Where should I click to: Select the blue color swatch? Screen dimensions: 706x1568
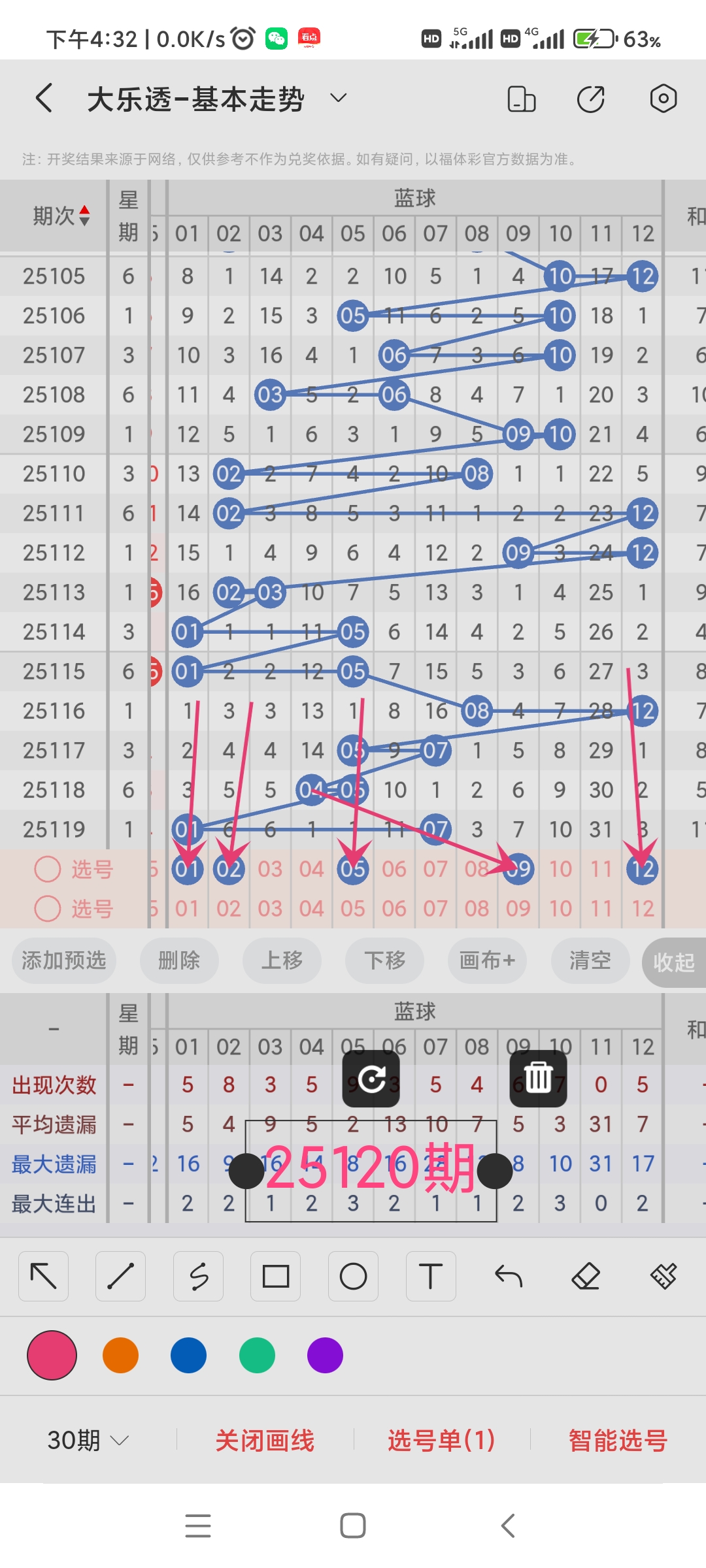click(188, 1355)
